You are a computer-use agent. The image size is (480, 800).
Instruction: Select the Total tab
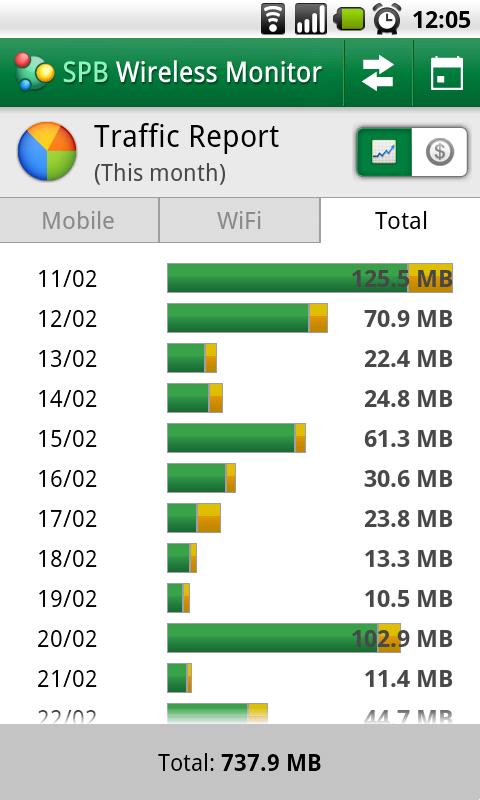pyautogui.click(x=400, y=220)
